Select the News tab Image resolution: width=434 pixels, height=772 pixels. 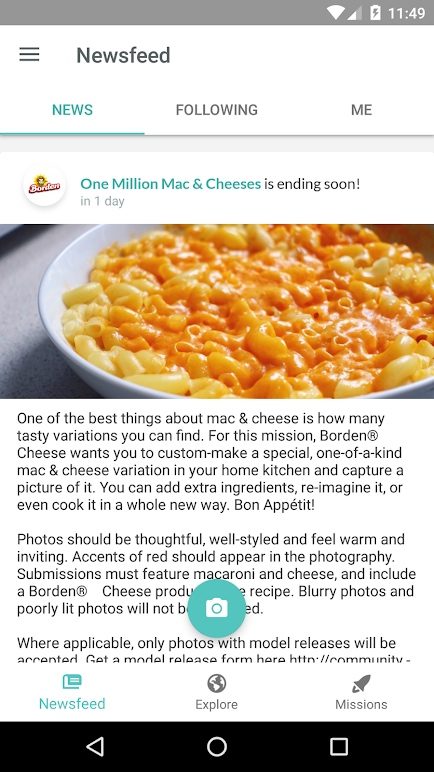click(x=72, y=110)
